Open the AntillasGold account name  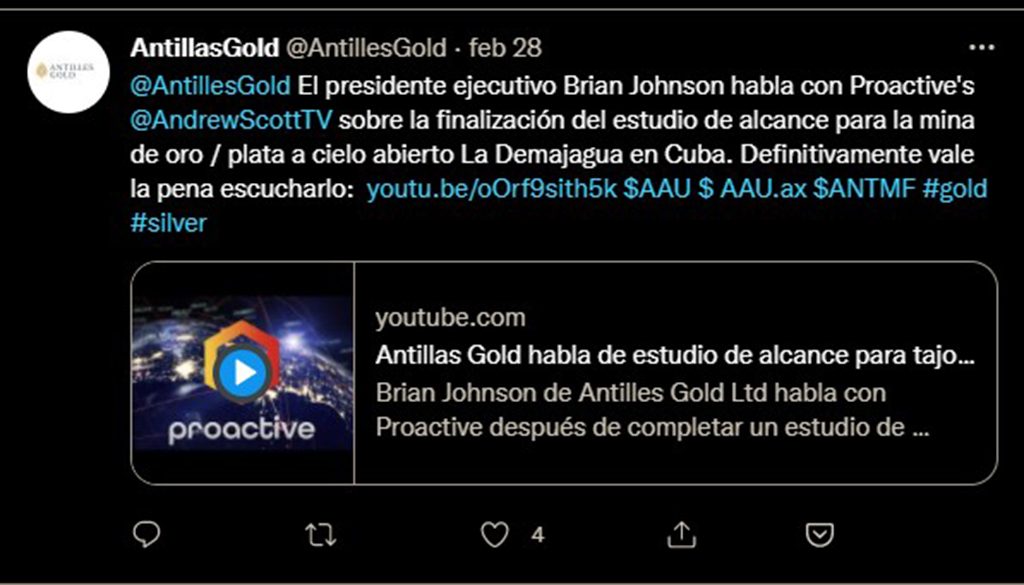[204, 47]
